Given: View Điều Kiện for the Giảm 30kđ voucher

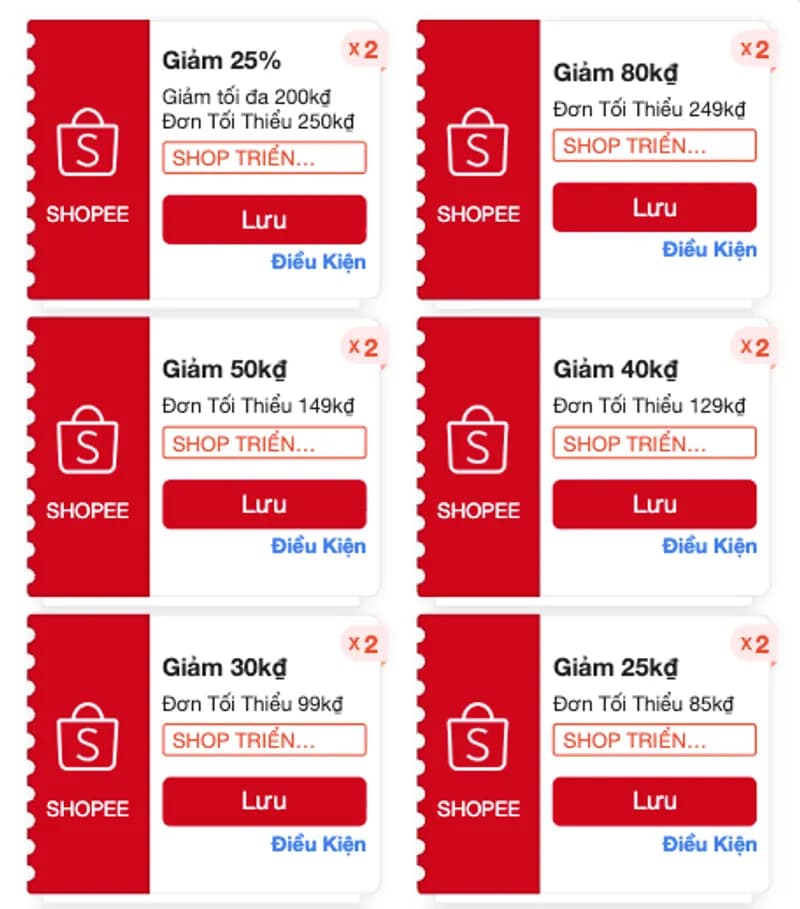Looking at the screenshot, I should pyautogui.click(x=318, y=844).
